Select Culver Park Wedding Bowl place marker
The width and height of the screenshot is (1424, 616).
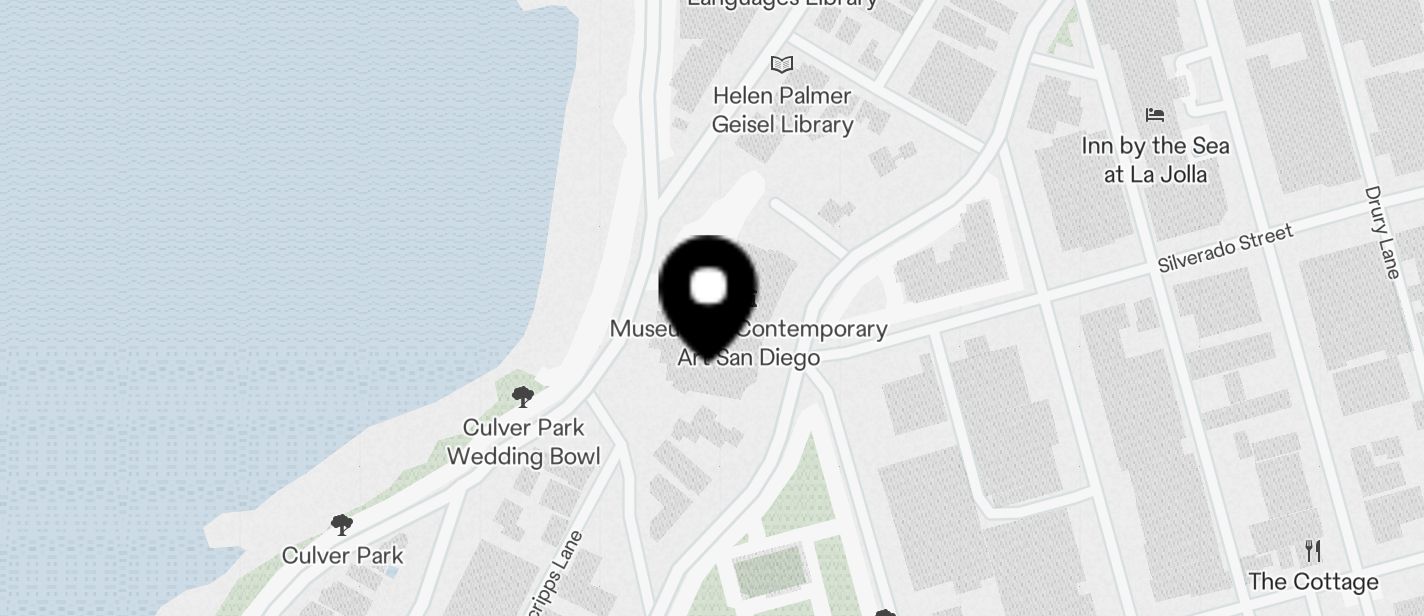pyautogui.click(x=522, y=398)
